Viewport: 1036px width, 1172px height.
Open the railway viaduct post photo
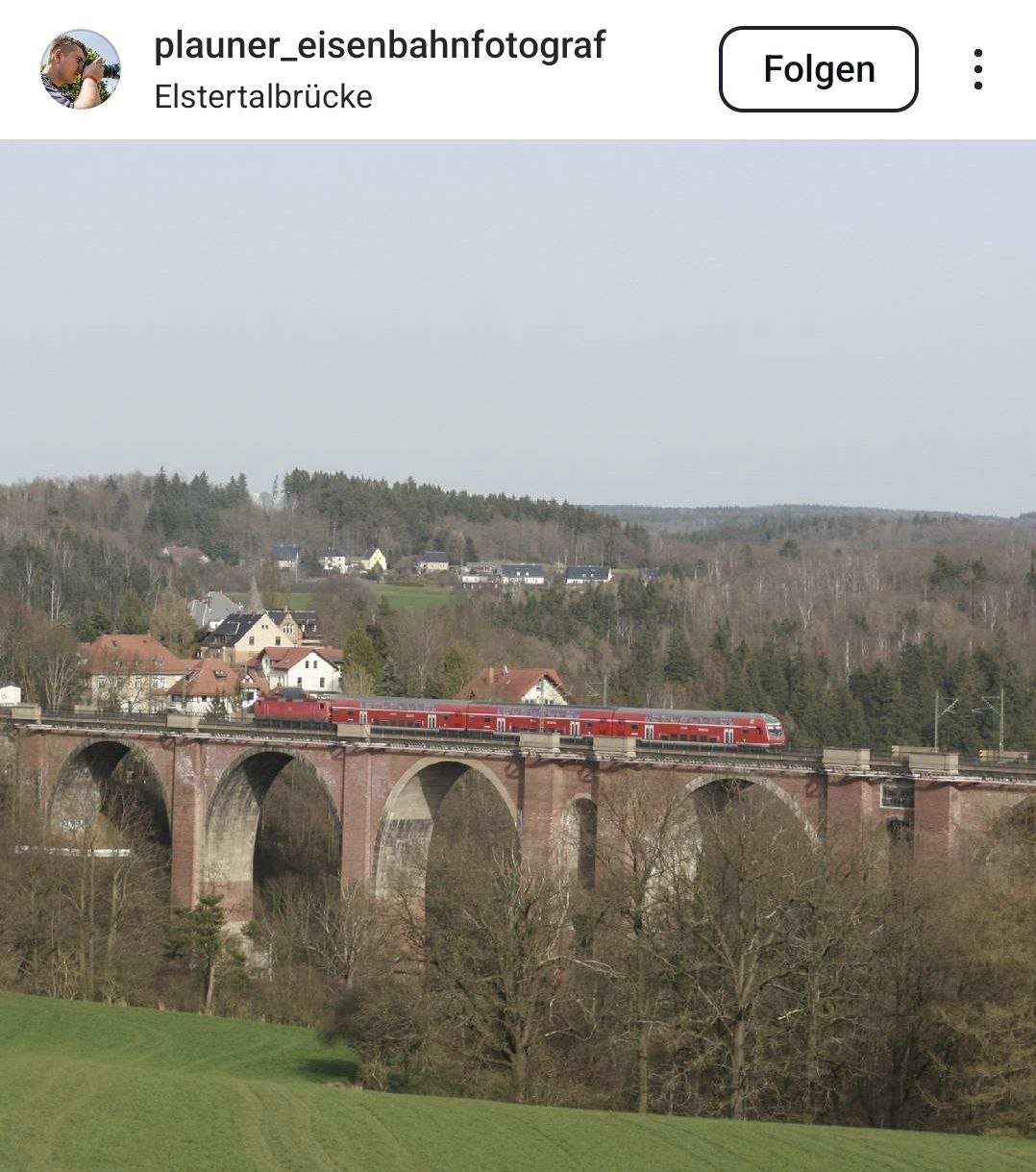click(x=518, y=656)
